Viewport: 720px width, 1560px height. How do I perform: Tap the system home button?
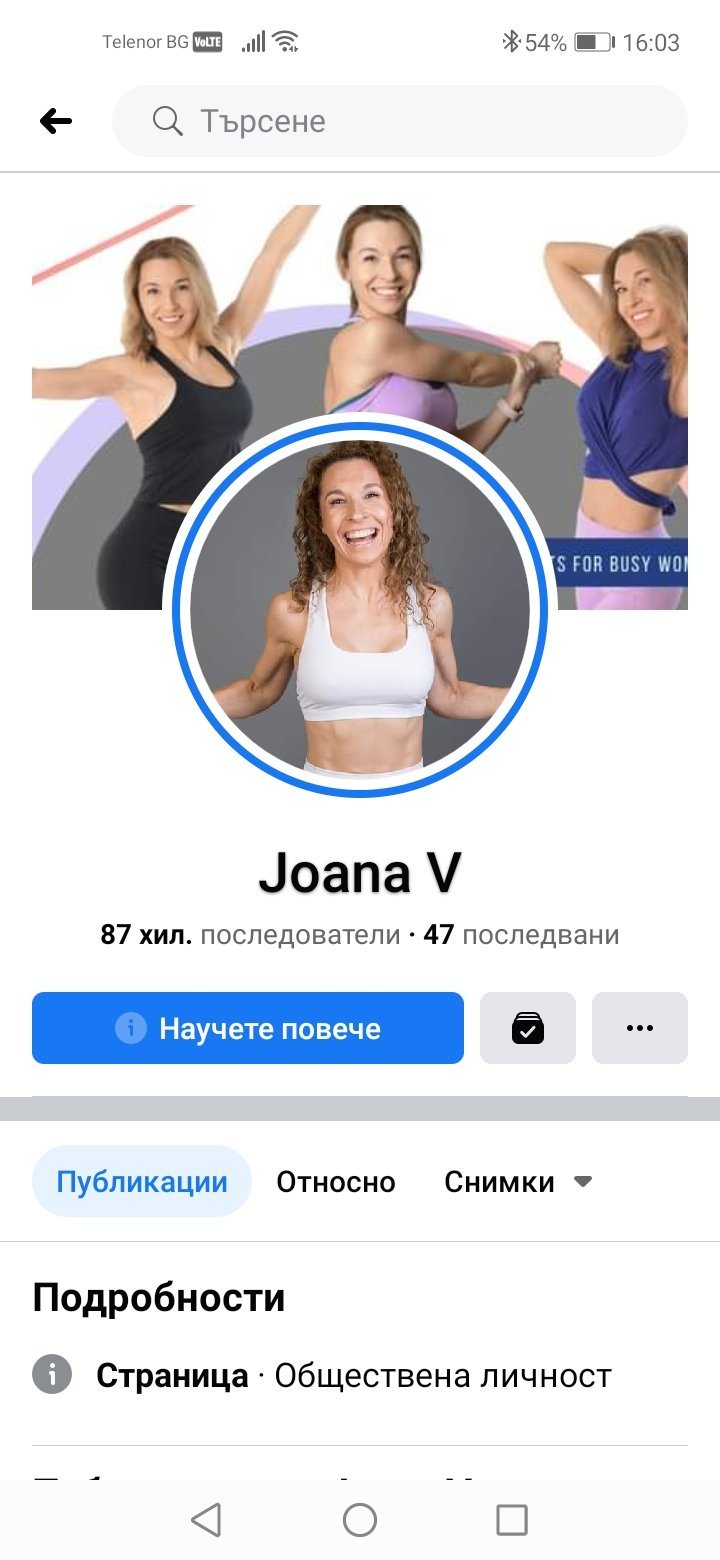point(360,1520)
